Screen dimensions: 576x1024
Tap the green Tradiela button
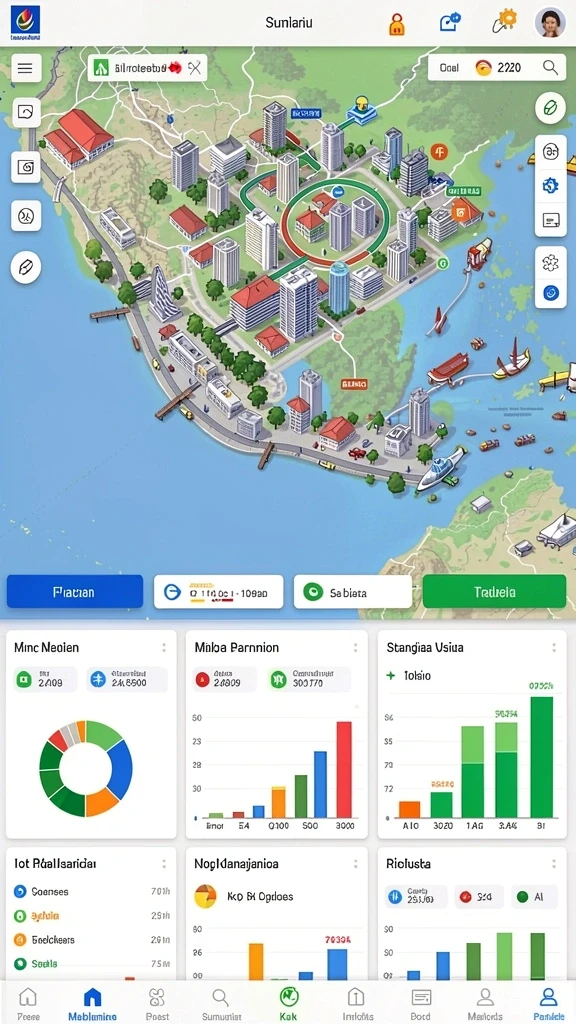pos(494,592)
